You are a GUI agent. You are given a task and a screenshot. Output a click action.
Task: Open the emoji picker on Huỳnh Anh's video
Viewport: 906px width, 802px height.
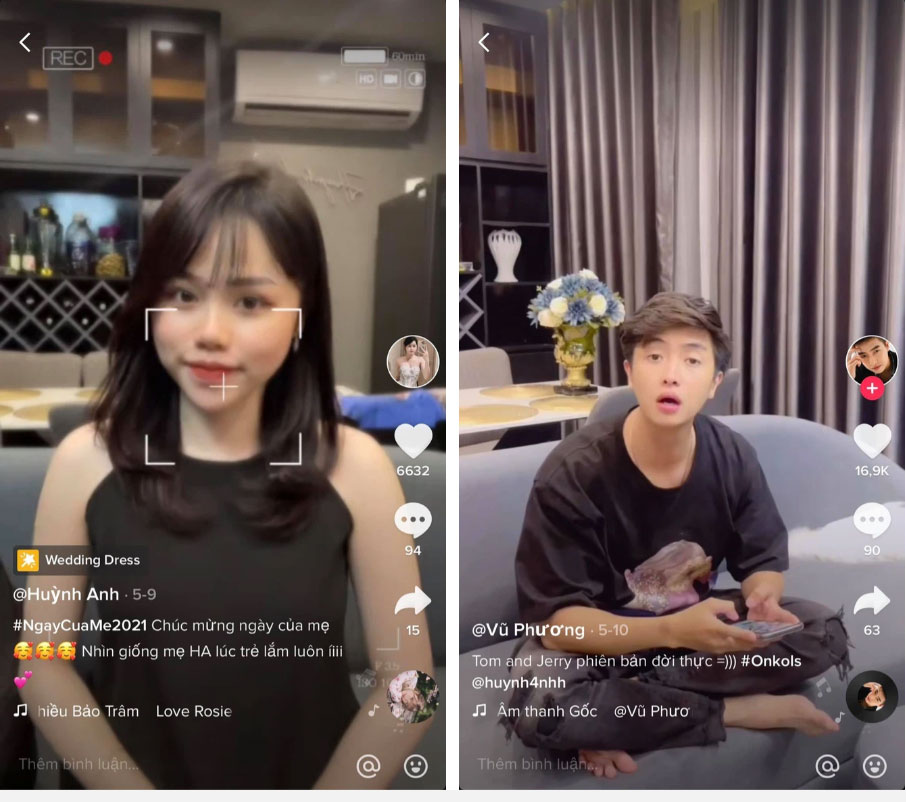point(415,766)
